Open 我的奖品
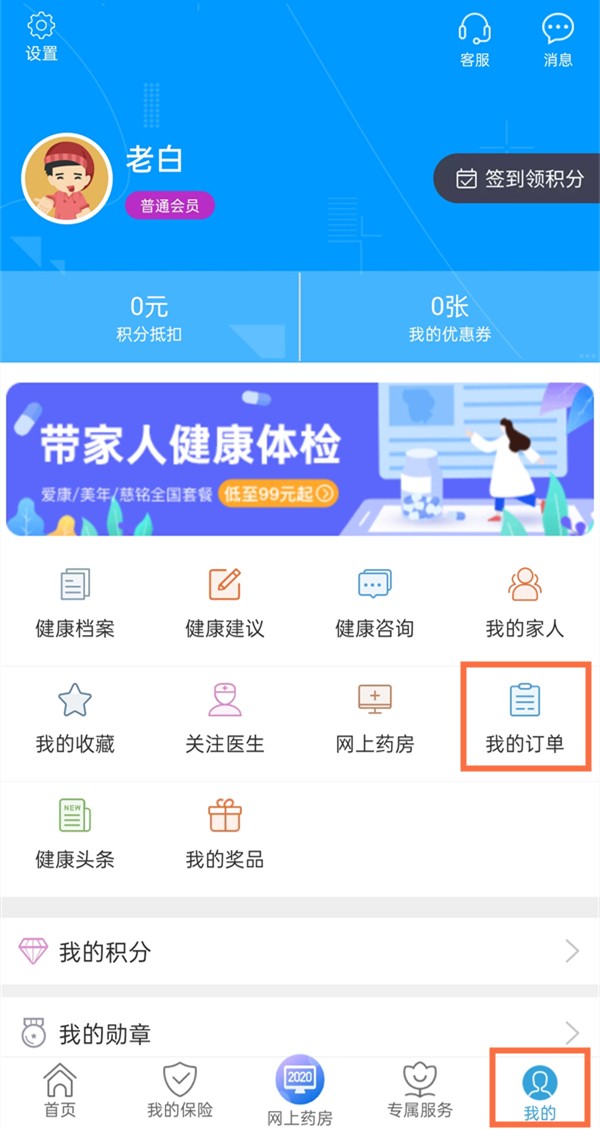This screenshot has height=1130, width=600. pos(225,833)
